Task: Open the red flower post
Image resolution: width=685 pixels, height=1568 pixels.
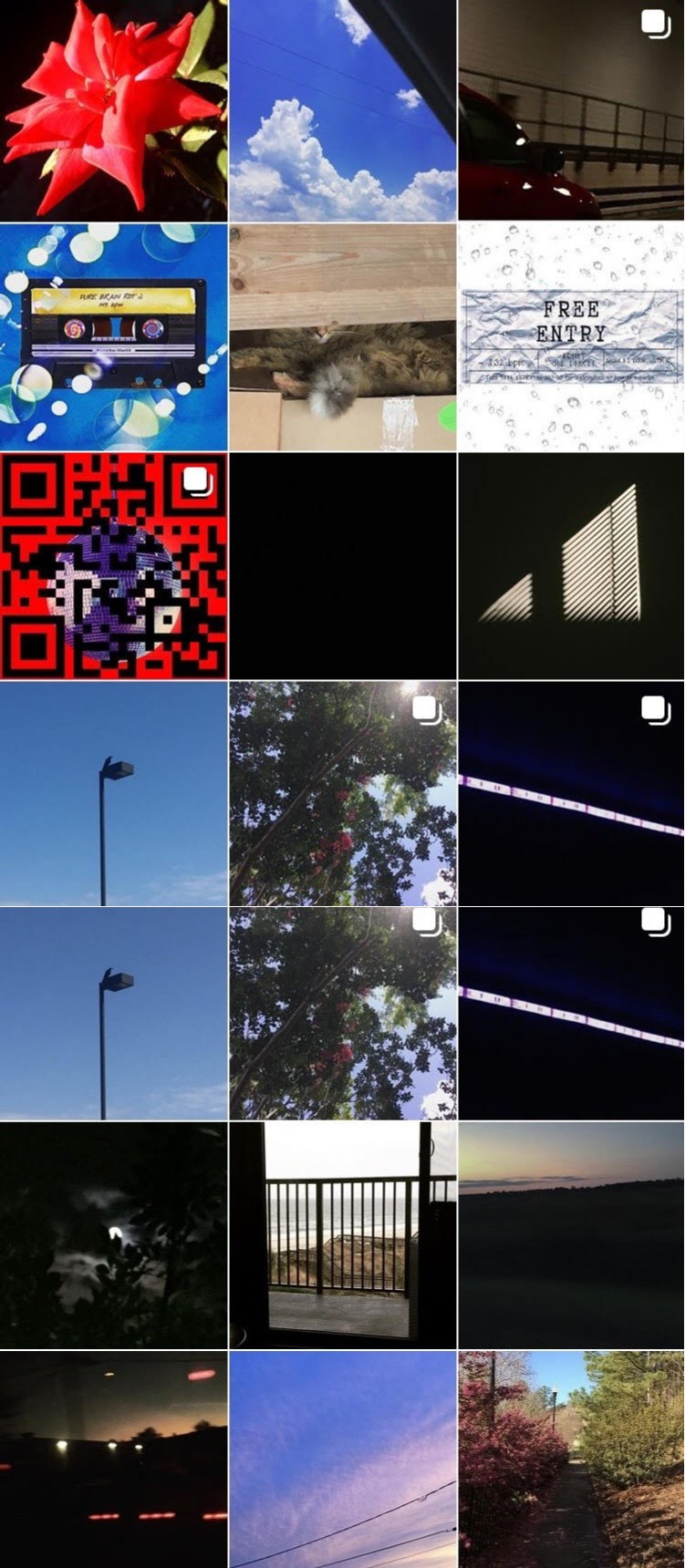Action: tap(113, 110)
